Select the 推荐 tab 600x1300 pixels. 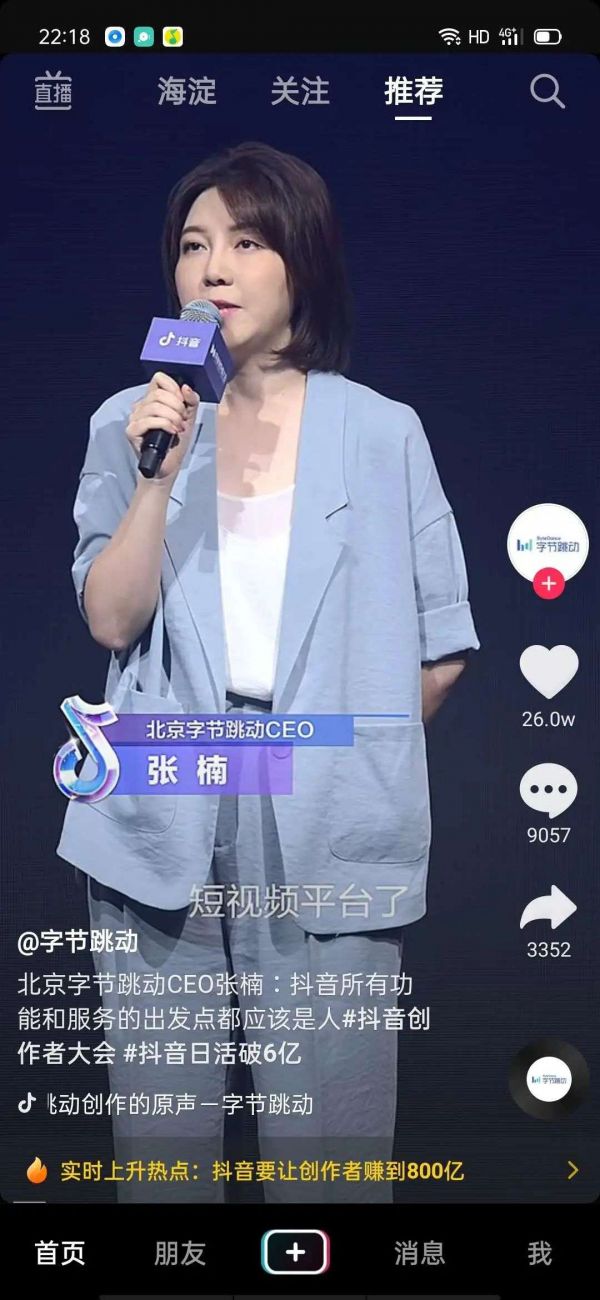pyautogui.click(x=413, y=91)
